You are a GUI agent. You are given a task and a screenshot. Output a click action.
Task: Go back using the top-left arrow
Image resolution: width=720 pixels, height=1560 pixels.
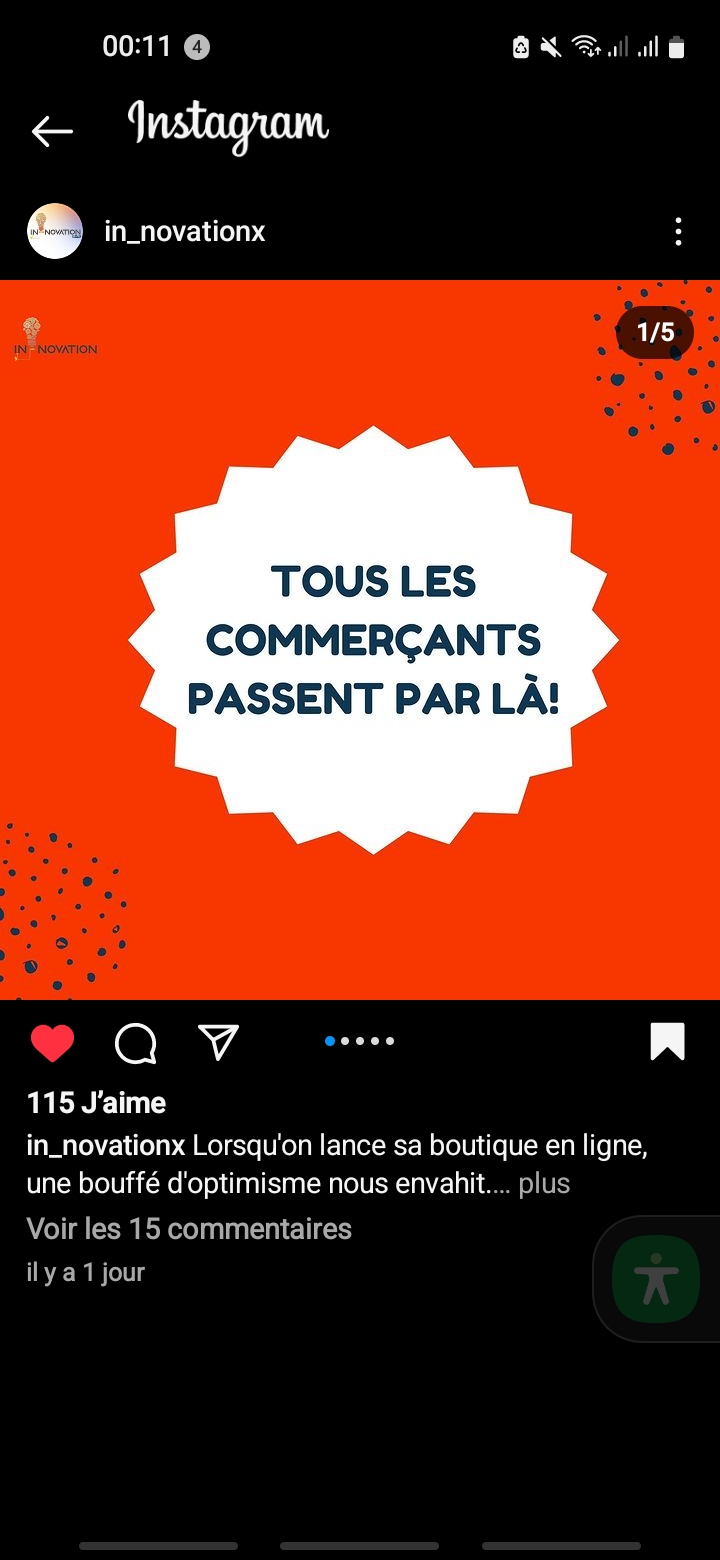[52, 131]
